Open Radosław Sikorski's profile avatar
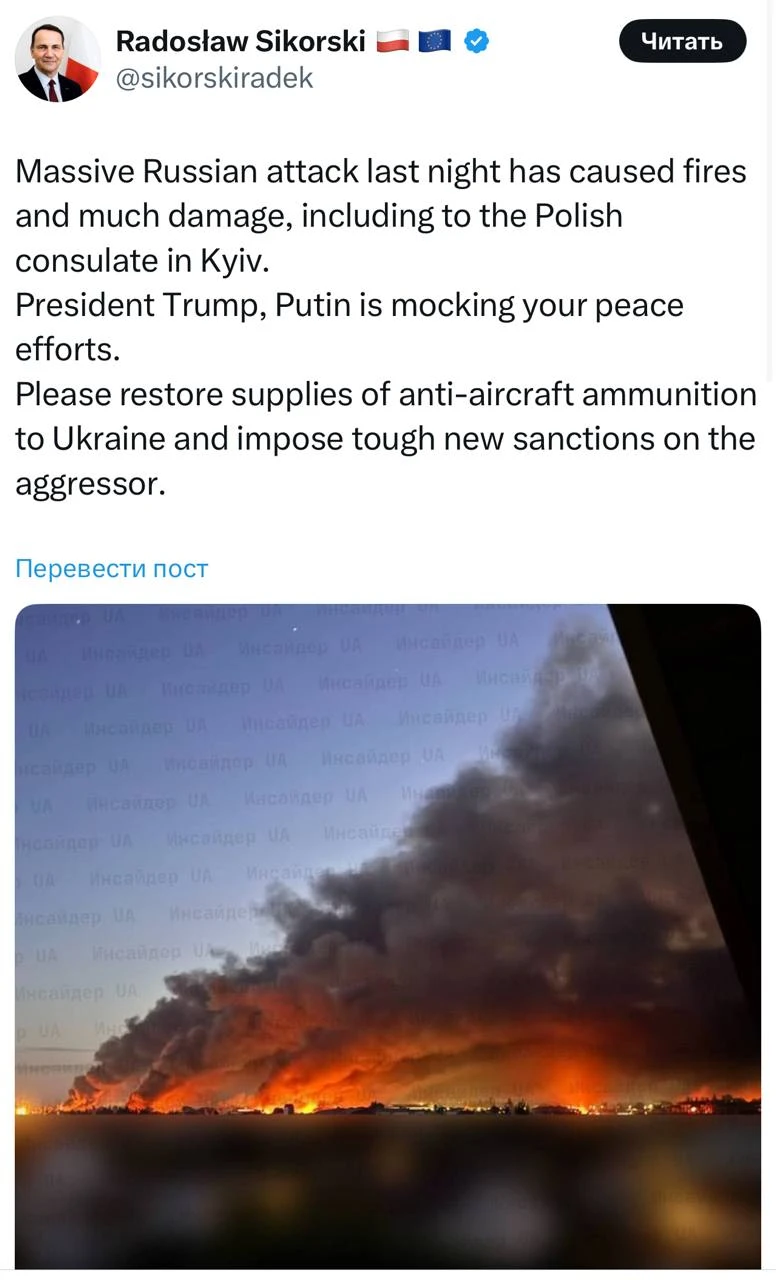Viewport: 776px width, 1280px height. 58,59
